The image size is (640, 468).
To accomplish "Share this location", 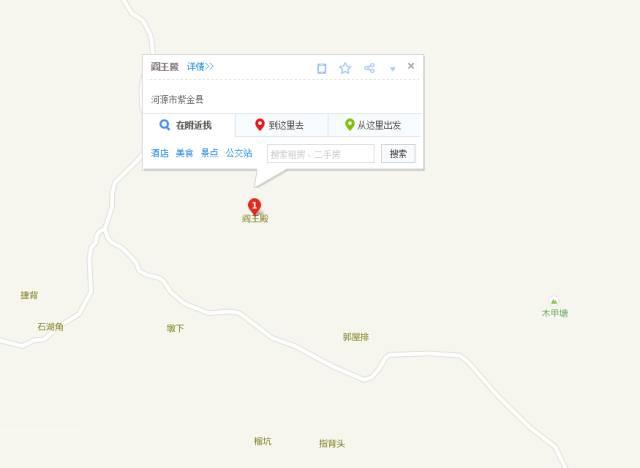I will pyautogui.click(x=369, y=68).
